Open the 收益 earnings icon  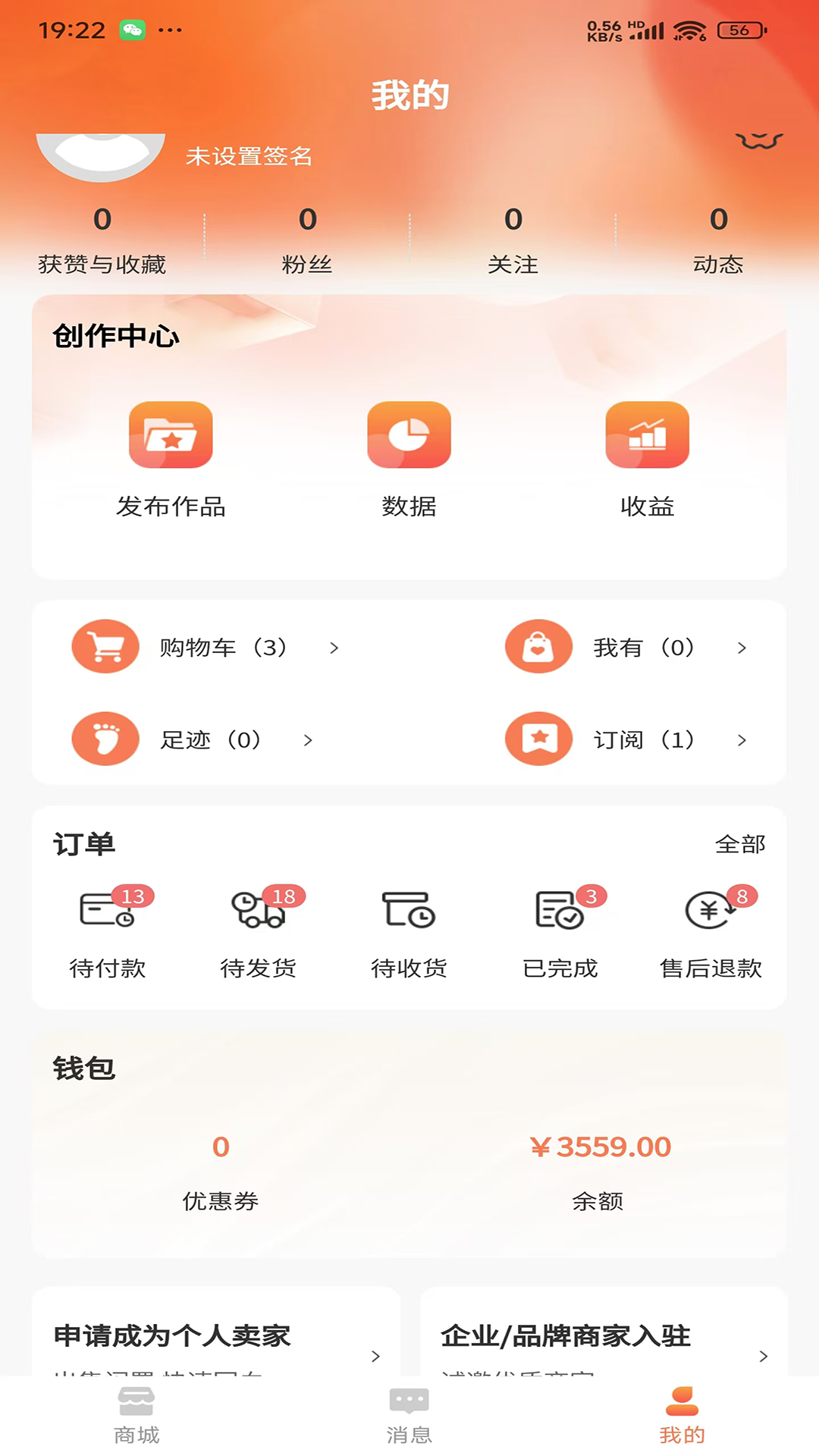[647, 435]
